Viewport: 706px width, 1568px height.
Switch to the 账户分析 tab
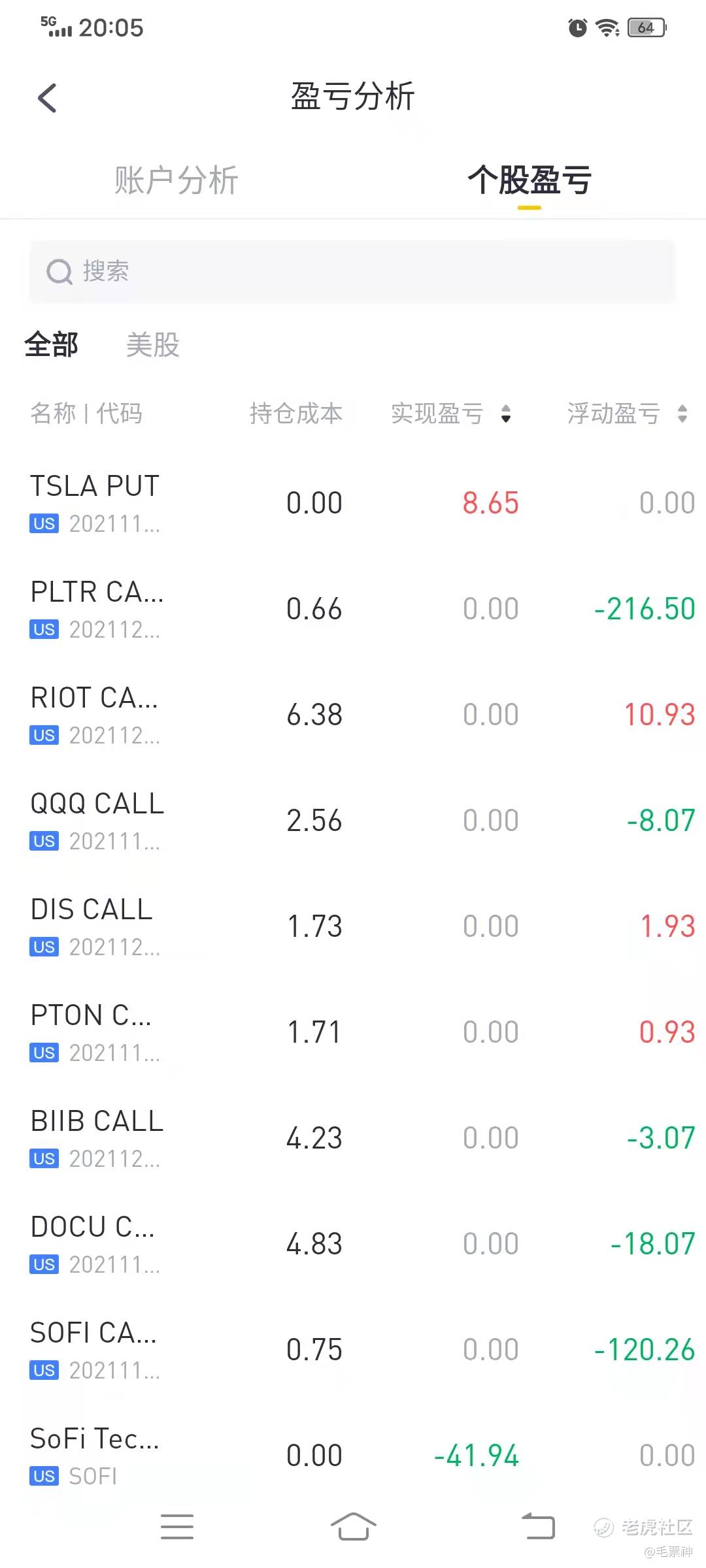pos(176,180)
